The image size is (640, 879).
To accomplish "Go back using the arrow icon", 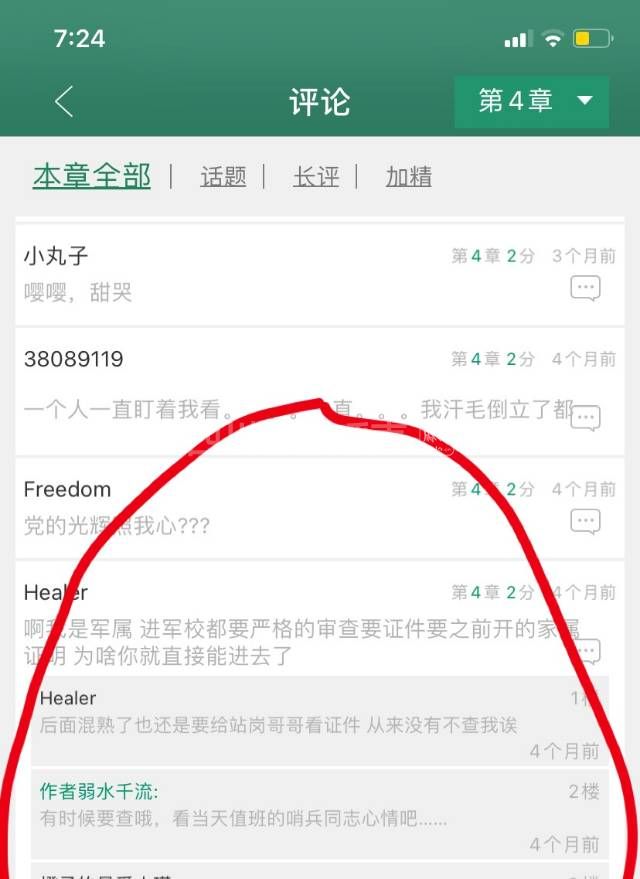I will 64,101.
